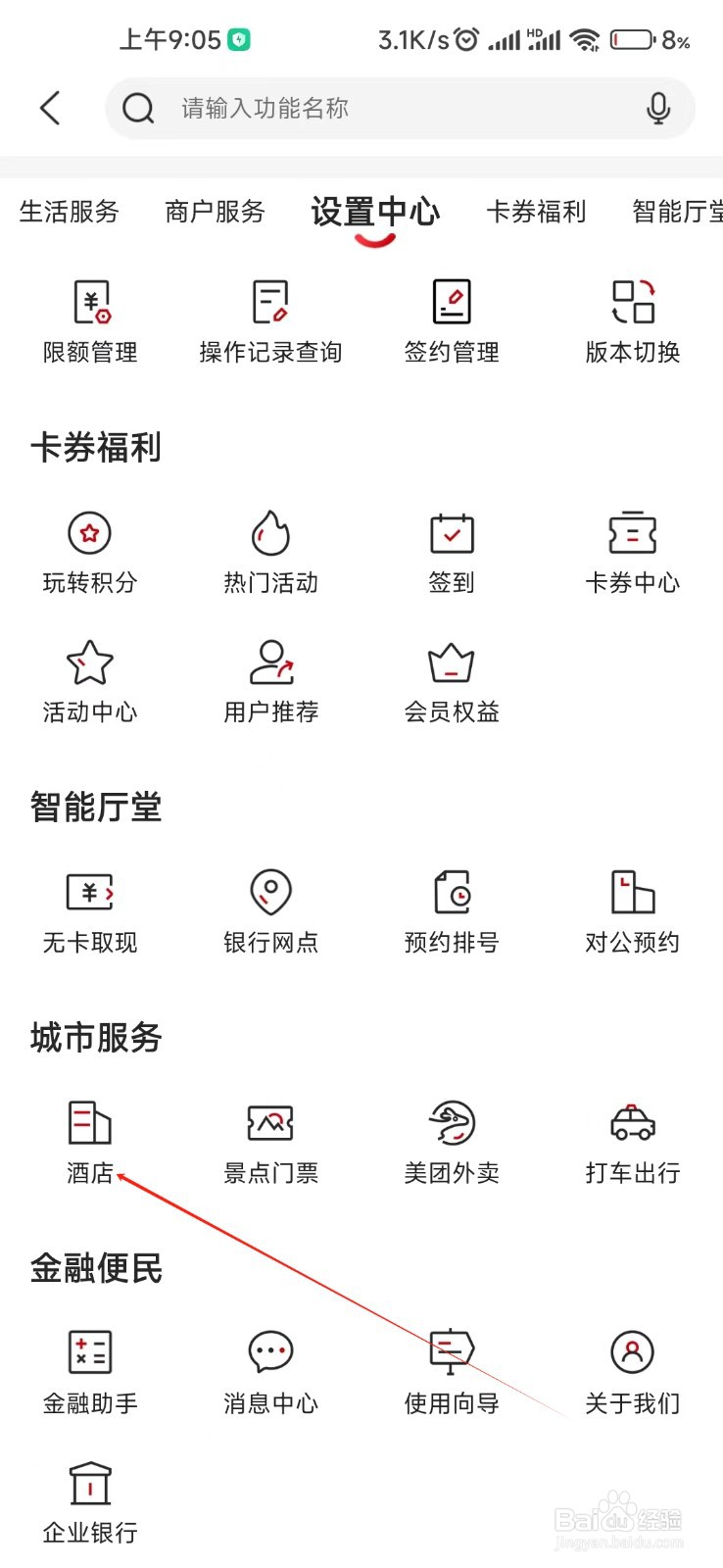Screen dimensions: 723x1568
Task: Switch to the 生活服务 tab
Action: click(69, 212)
